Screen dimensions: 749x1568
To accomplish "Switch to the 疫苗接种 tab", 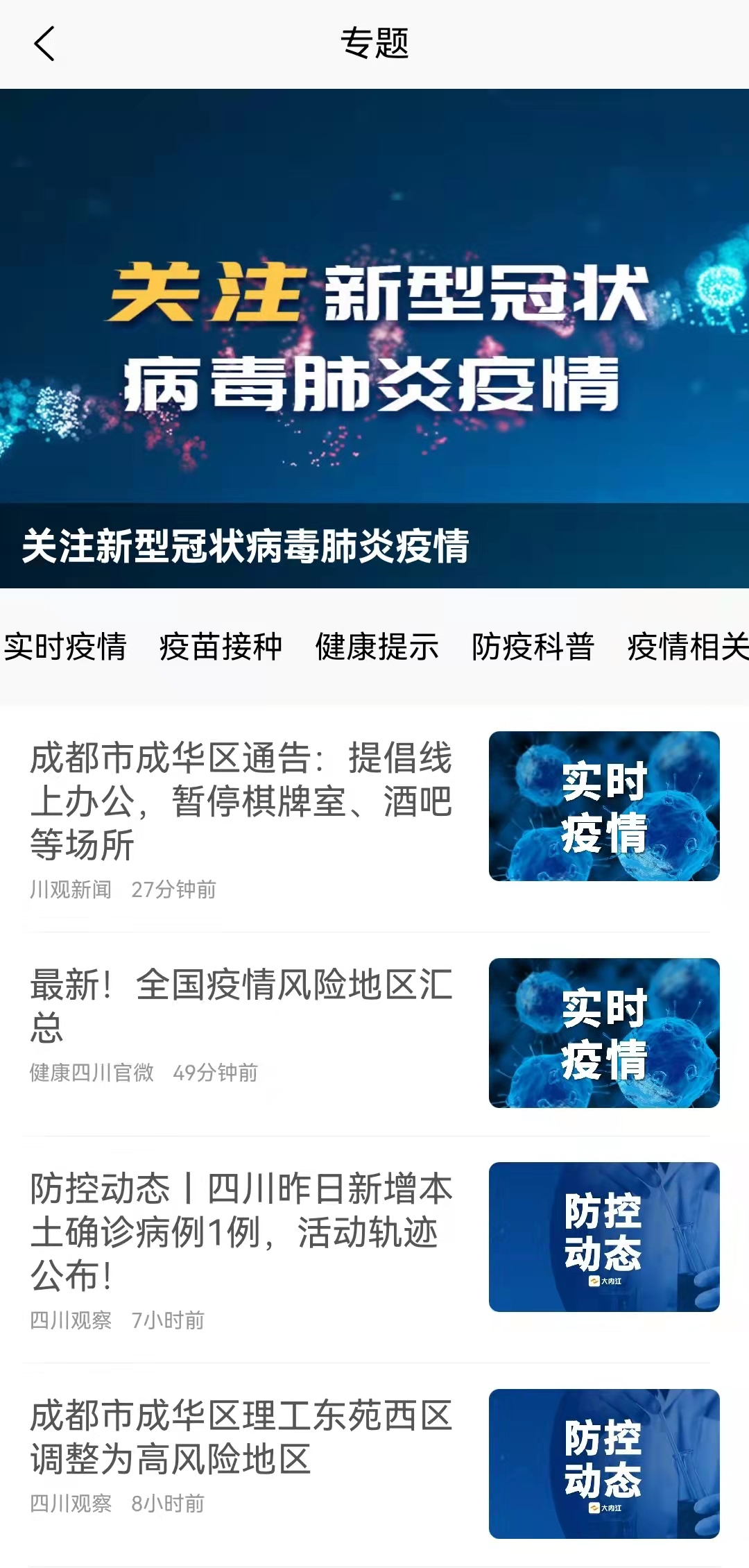I will pyautogui.click(x=221, y=649).
